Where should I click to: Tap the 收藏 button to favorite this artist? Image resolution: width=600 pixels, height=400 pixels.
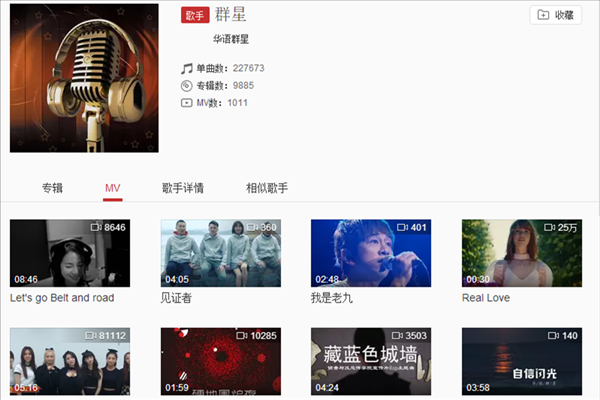pos(555,15)
